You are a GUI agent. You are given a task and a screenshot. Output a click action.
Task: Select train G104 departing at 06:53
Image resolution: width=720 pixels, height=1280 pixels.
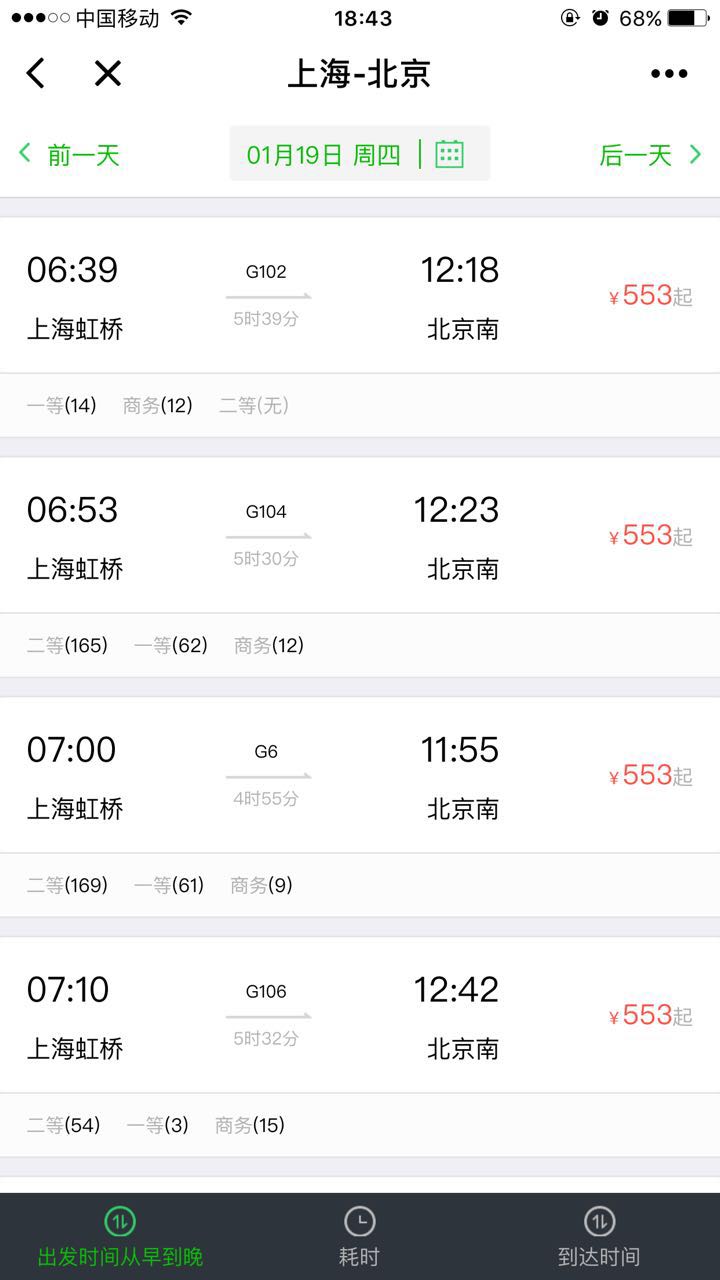coord(360,537)
